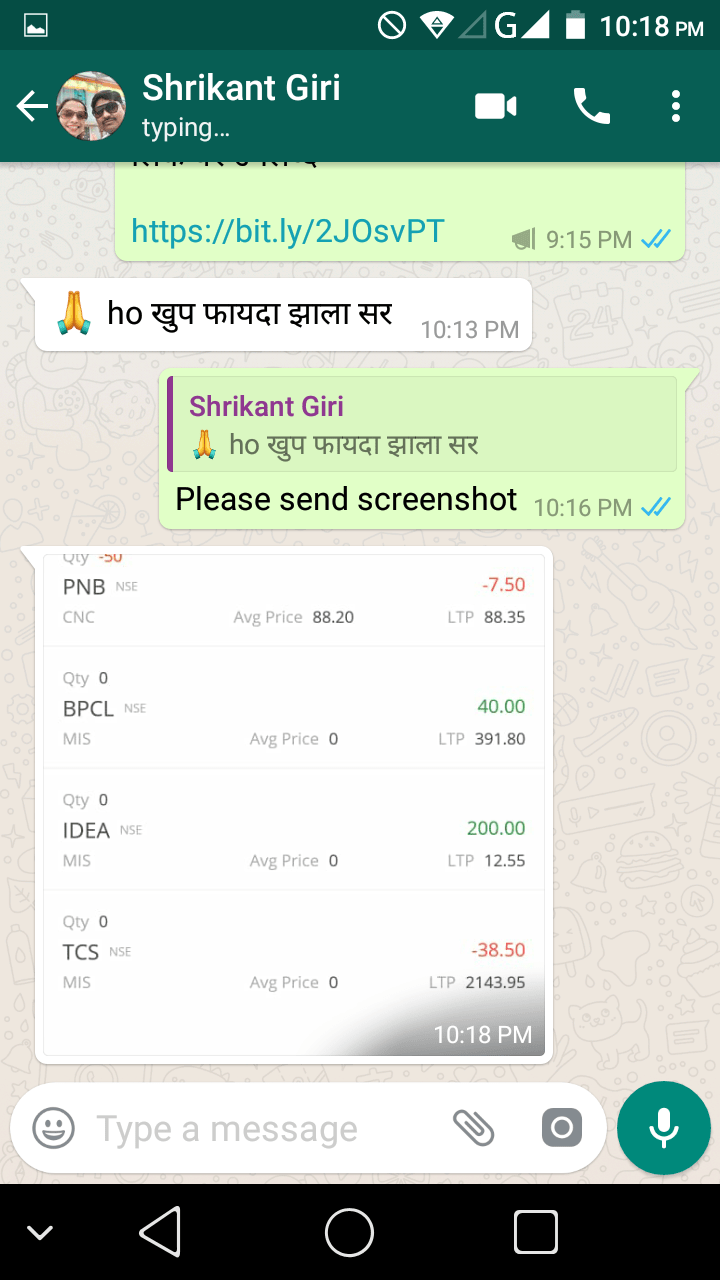Tap the voice message microphone button
Screen dimensions: 720x1280
pyautogui.click(x=664, y=1128)
